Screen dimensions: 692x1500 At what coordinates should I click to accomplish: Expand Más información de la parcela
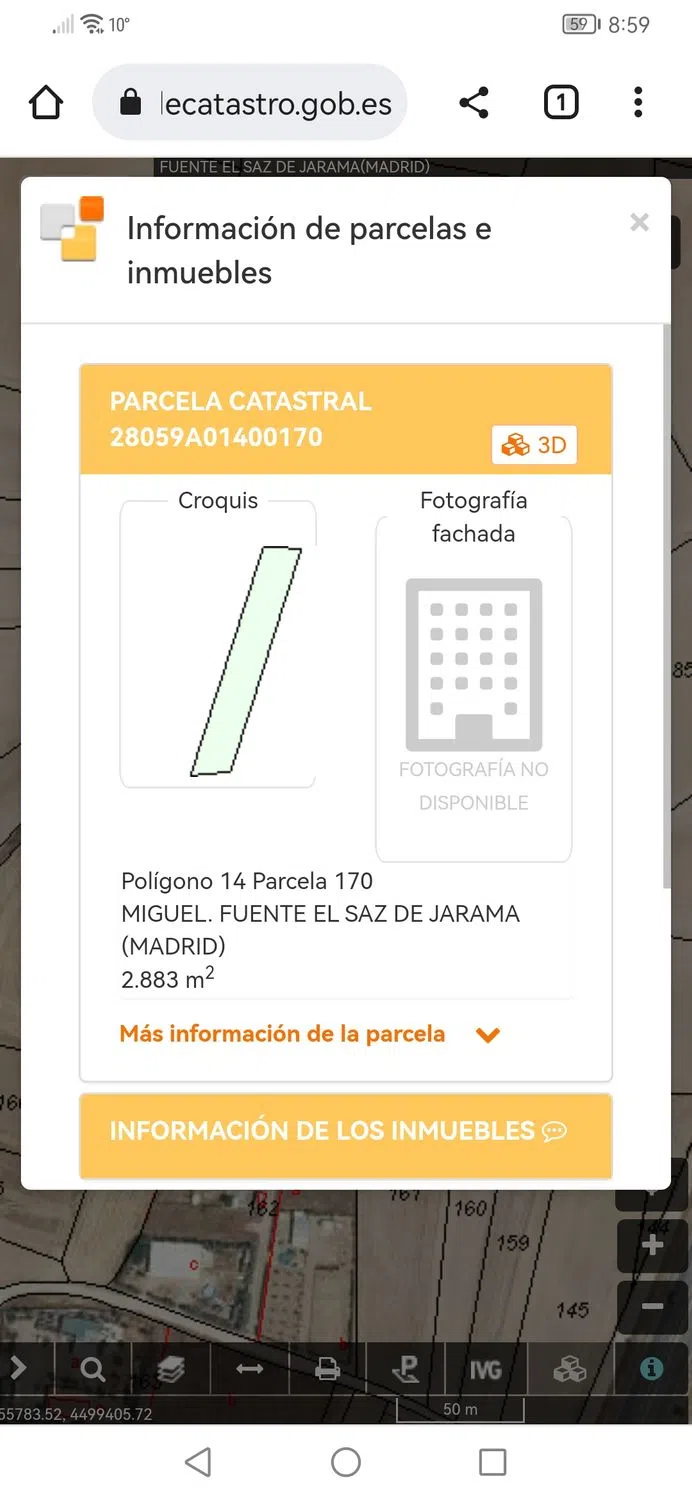(x=309, y=1034)
